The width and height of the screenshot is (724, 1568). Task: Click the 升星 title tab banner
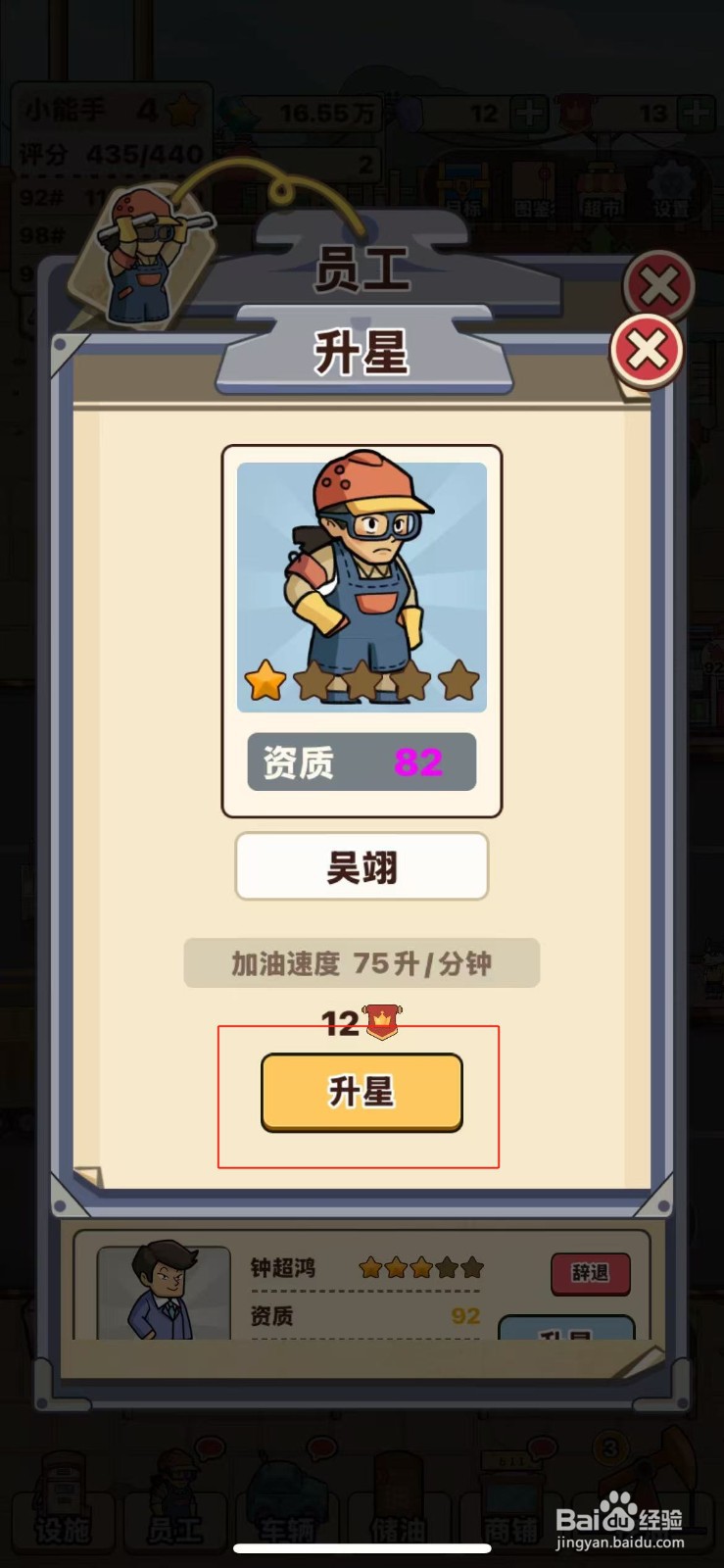pos(362,353)
